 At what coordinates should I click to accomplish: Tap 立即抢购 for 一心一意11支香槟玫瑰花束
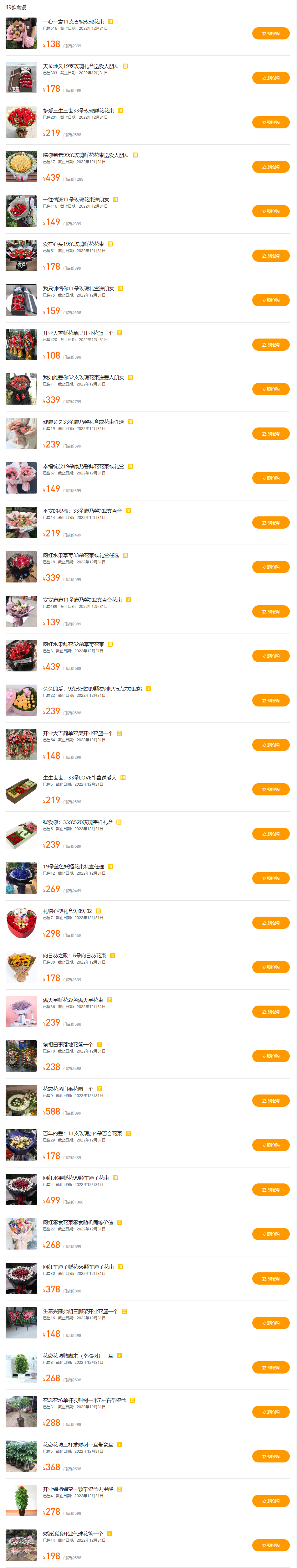click(x=271, y=34)
